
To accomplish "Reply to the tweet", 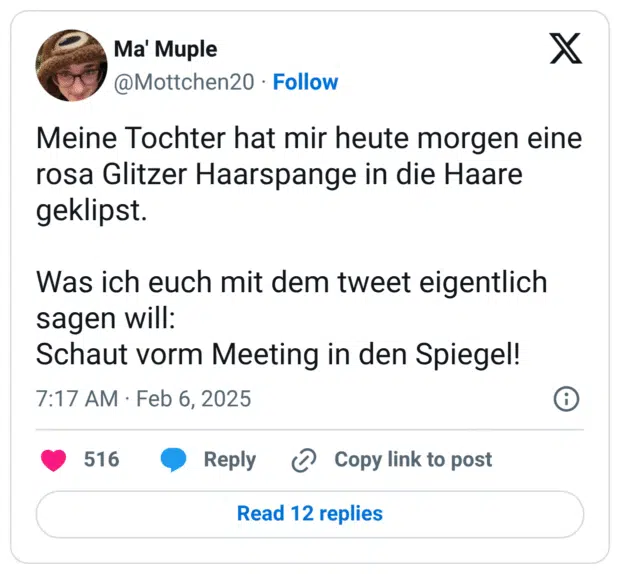I will tap(208, 460).
